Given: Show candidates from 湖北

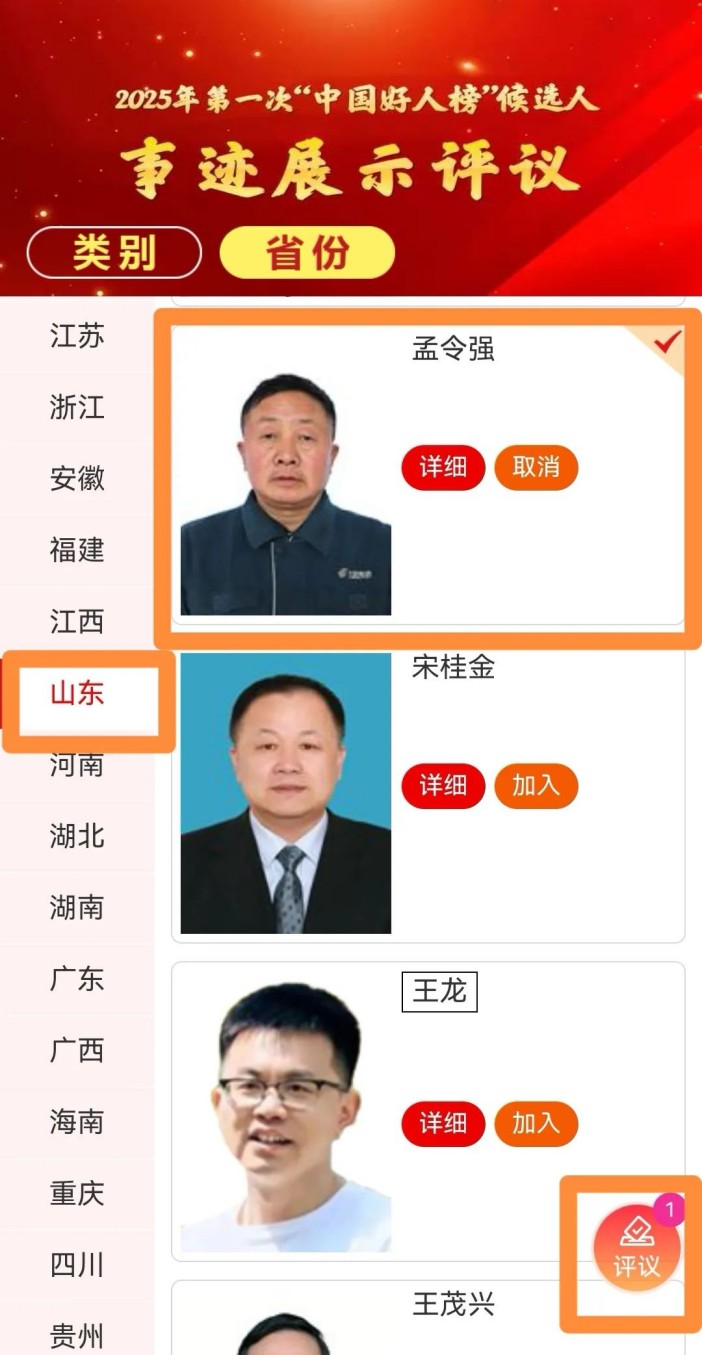Looking at the screenshot, I should pos(77,836).
